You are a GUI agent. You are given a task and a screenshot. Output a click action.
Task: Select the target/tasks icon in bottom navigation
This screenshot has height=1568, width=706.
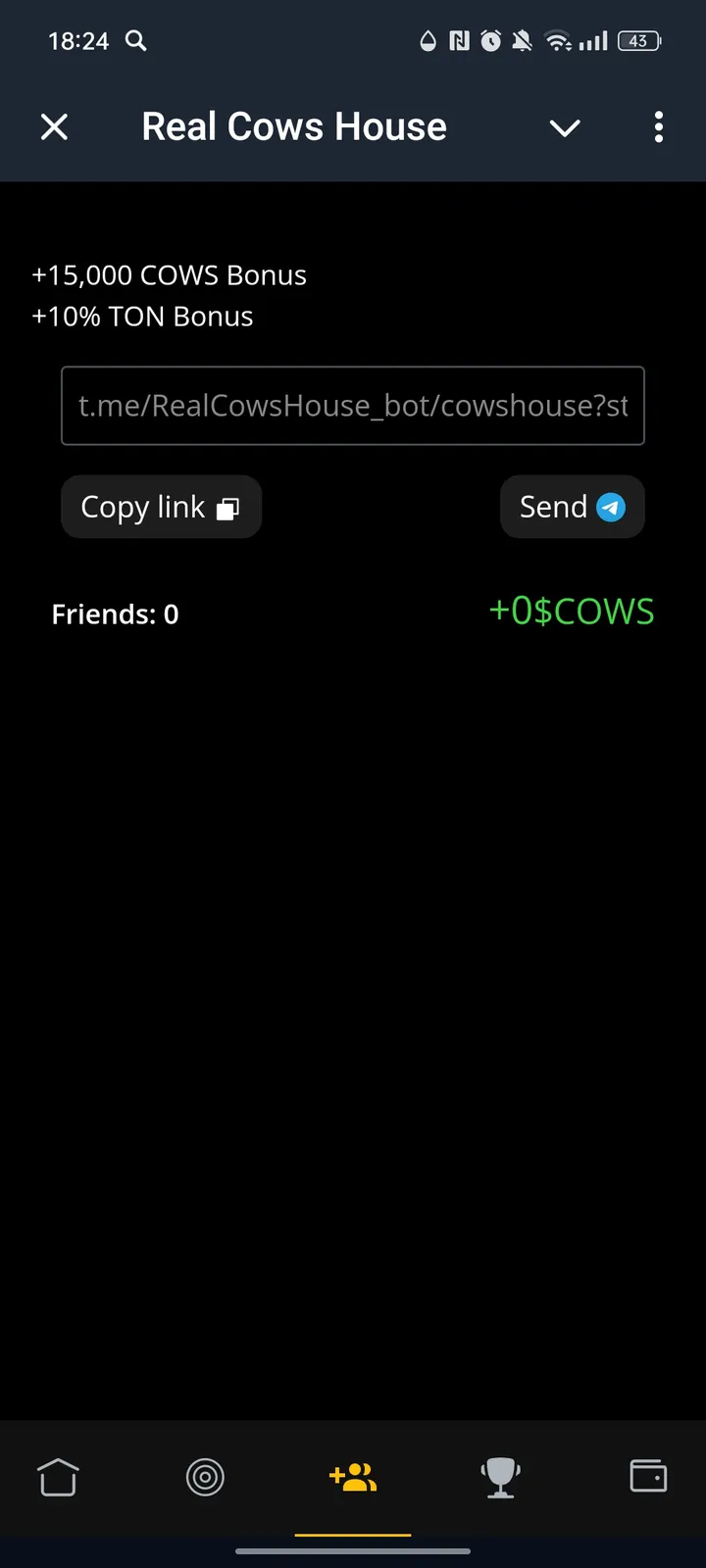point(205,1478)
